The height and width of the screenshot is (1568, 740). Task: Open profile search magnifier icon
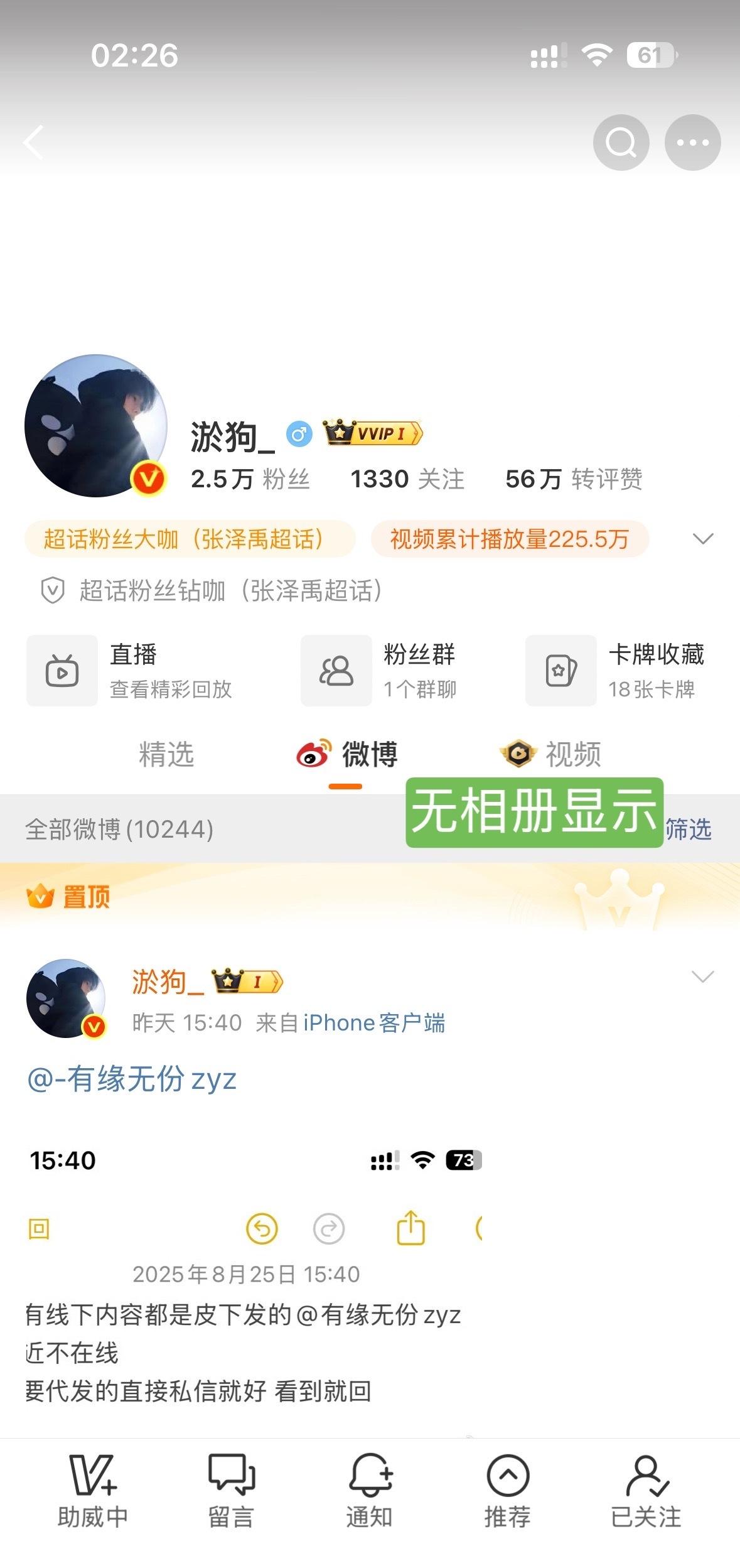[x=621, y=143]
